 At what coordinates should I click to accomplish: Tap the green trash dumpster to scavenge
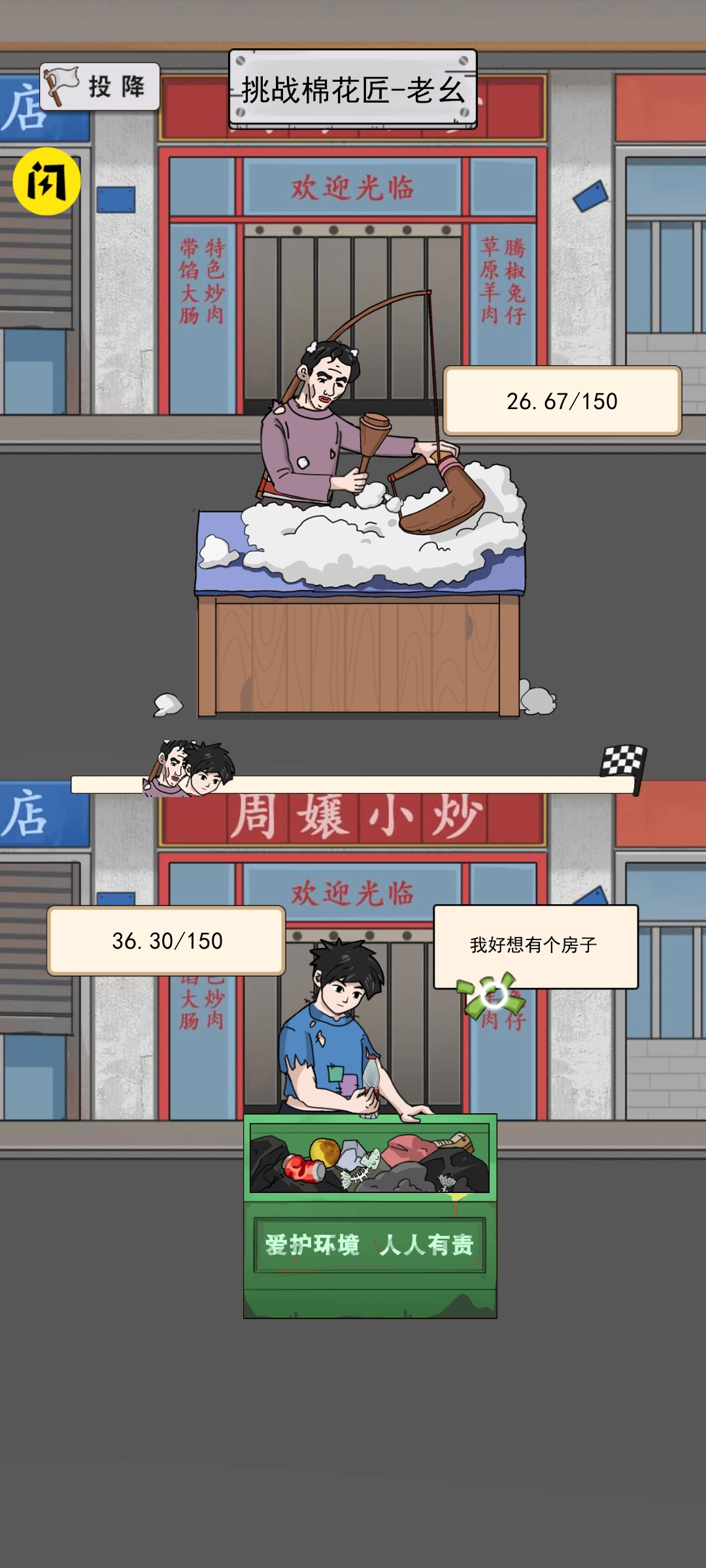370,1215
